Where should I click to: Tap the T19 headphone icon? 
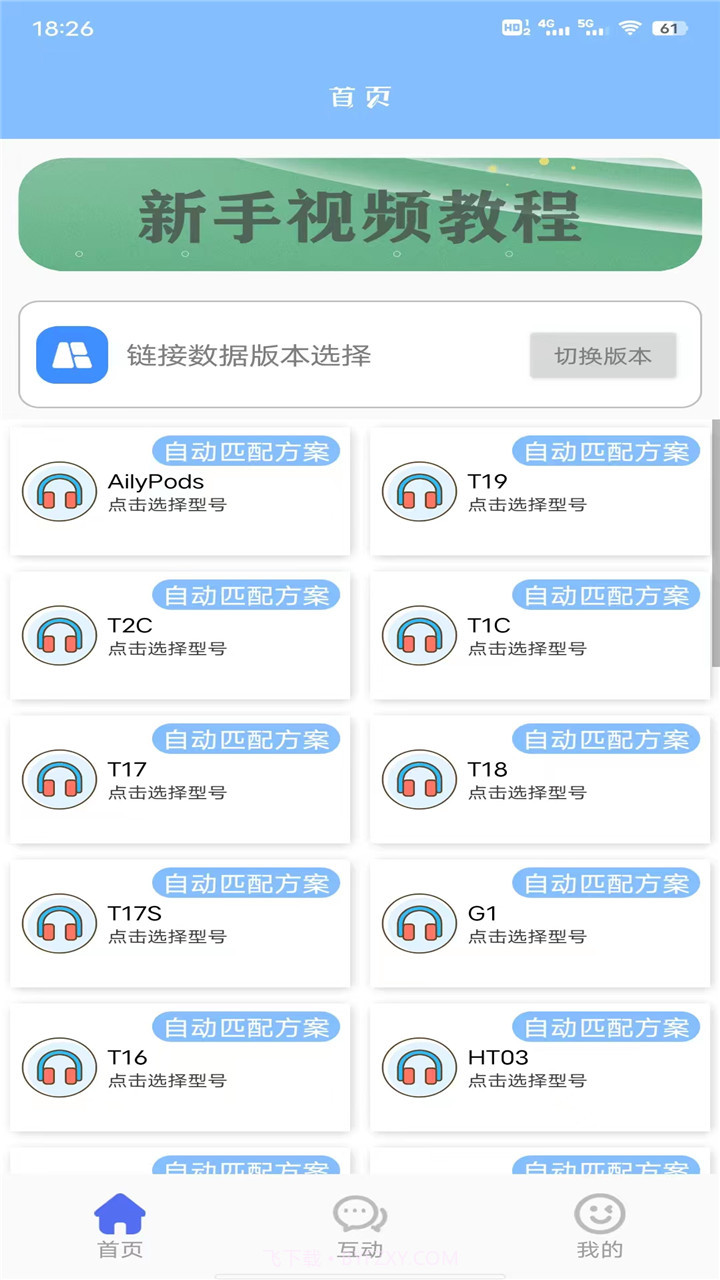419,491
